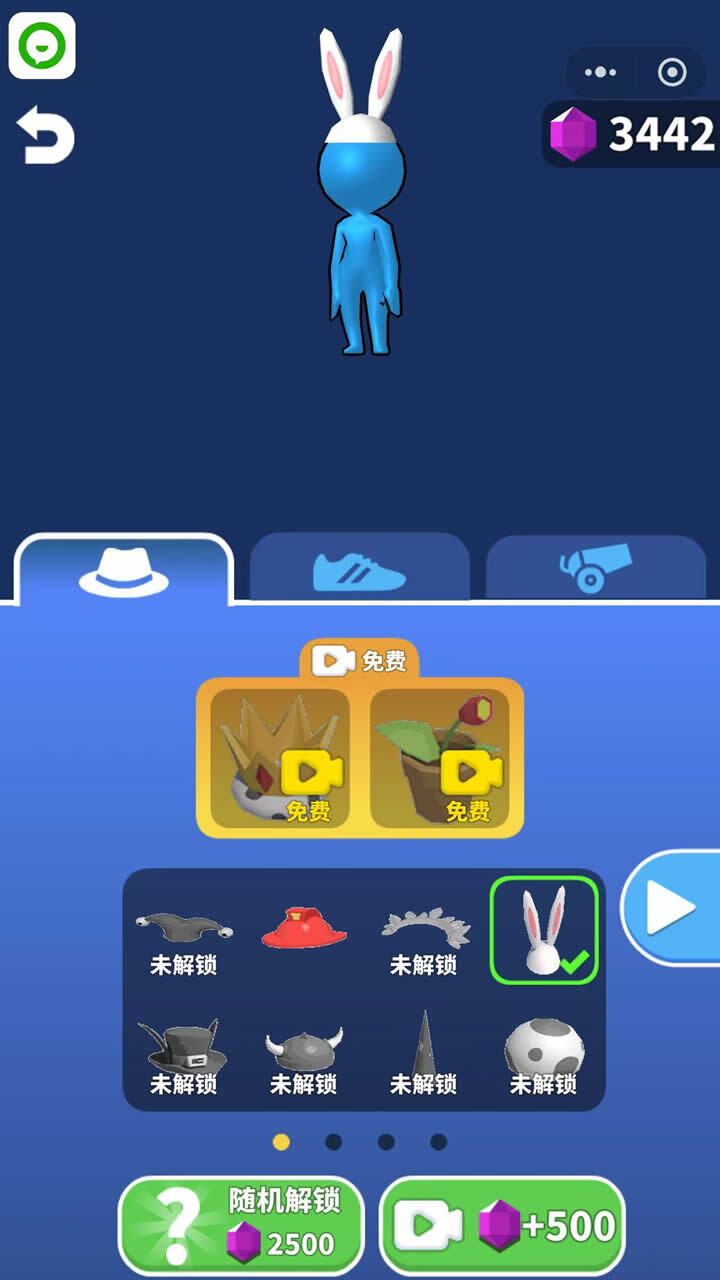The image size is (720, 1280).
Task: Random unlock for 2500 gems
Action: click(241, 1226)
